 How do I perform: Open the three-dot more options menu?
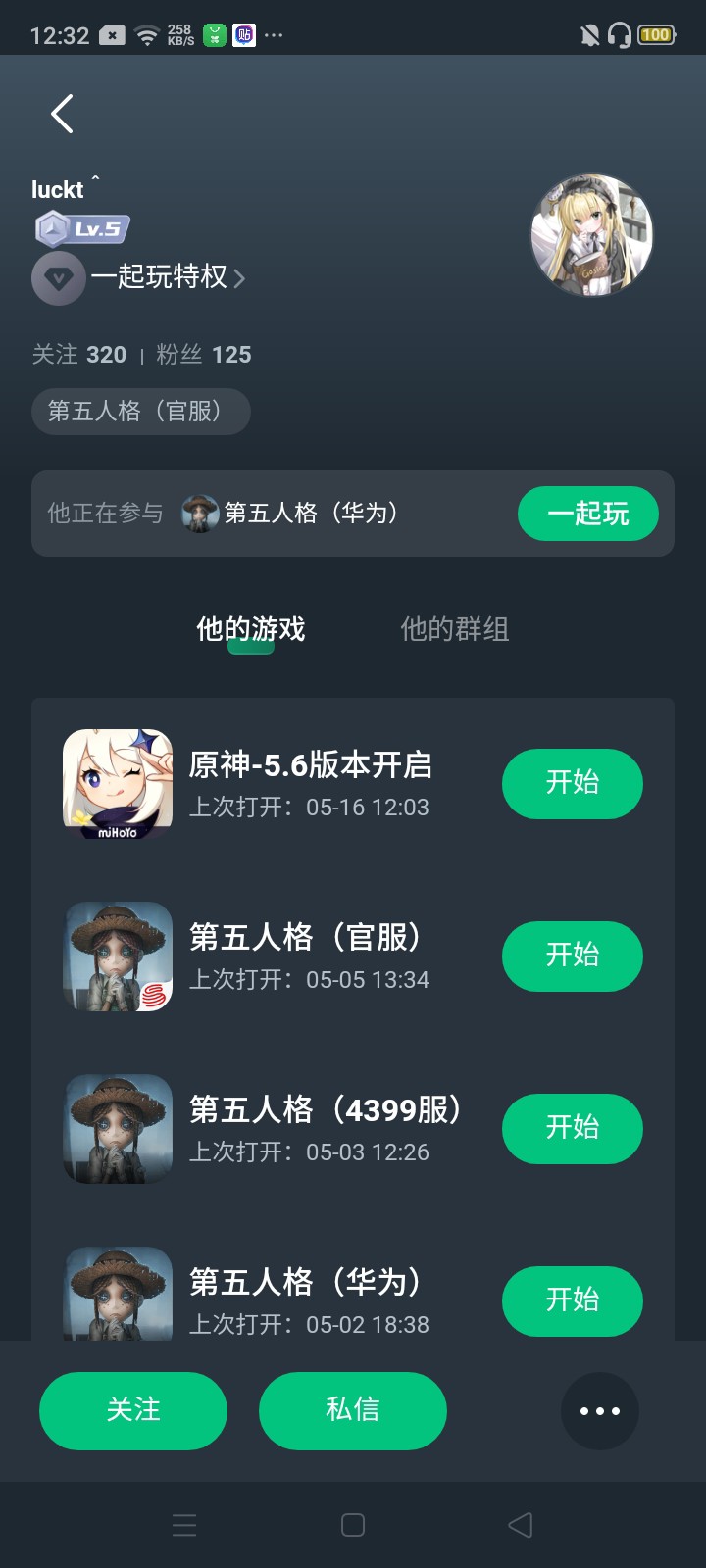pos(599,1410)
